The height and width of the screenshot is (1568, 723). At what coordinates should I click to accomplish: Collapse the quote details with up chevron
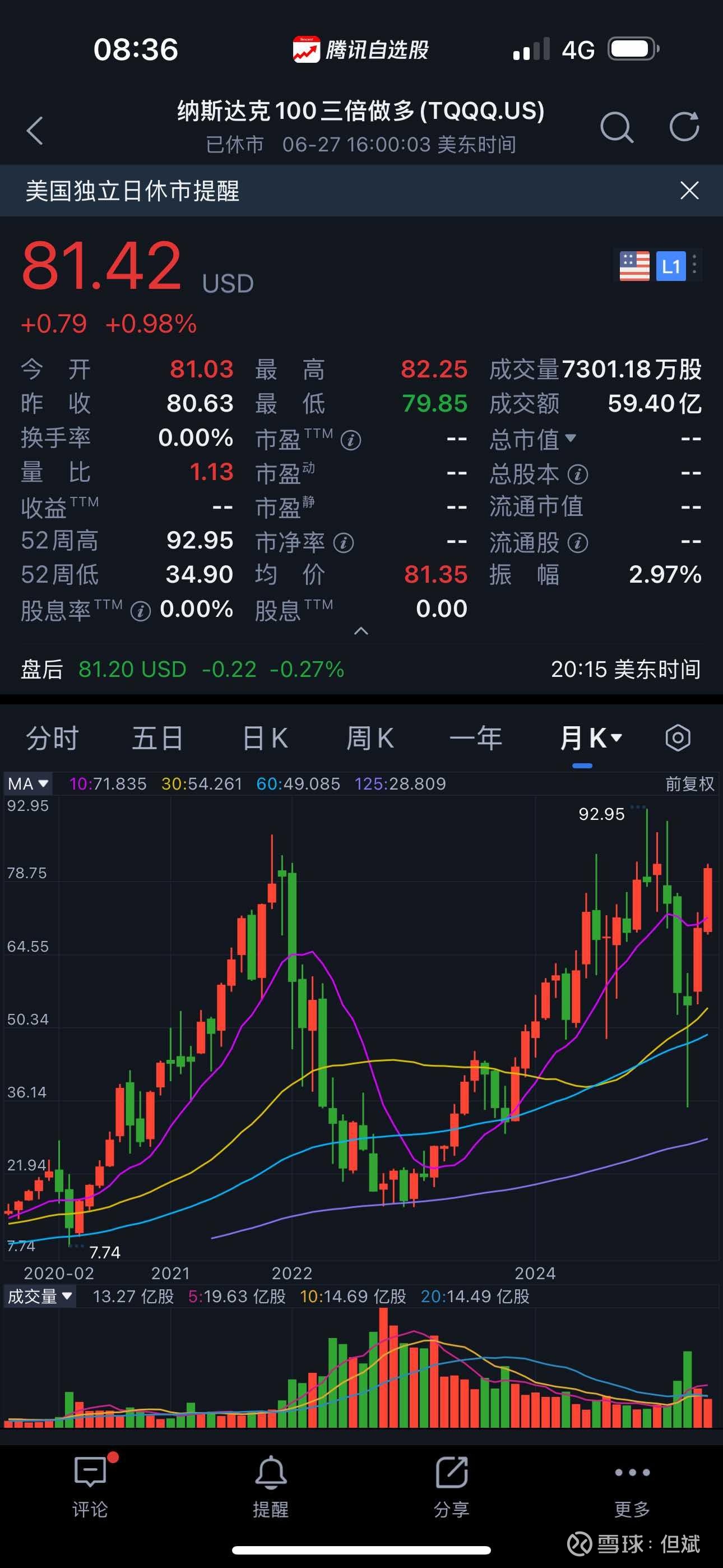pos(361,631)
